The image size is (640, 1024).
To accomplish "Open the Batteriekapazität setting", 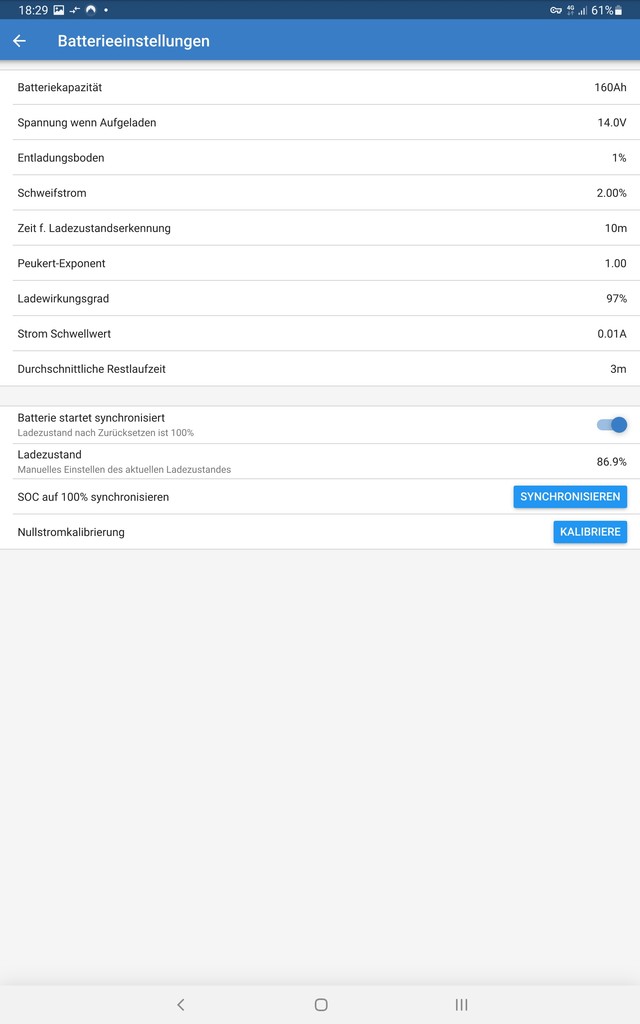I will point(320,87).
